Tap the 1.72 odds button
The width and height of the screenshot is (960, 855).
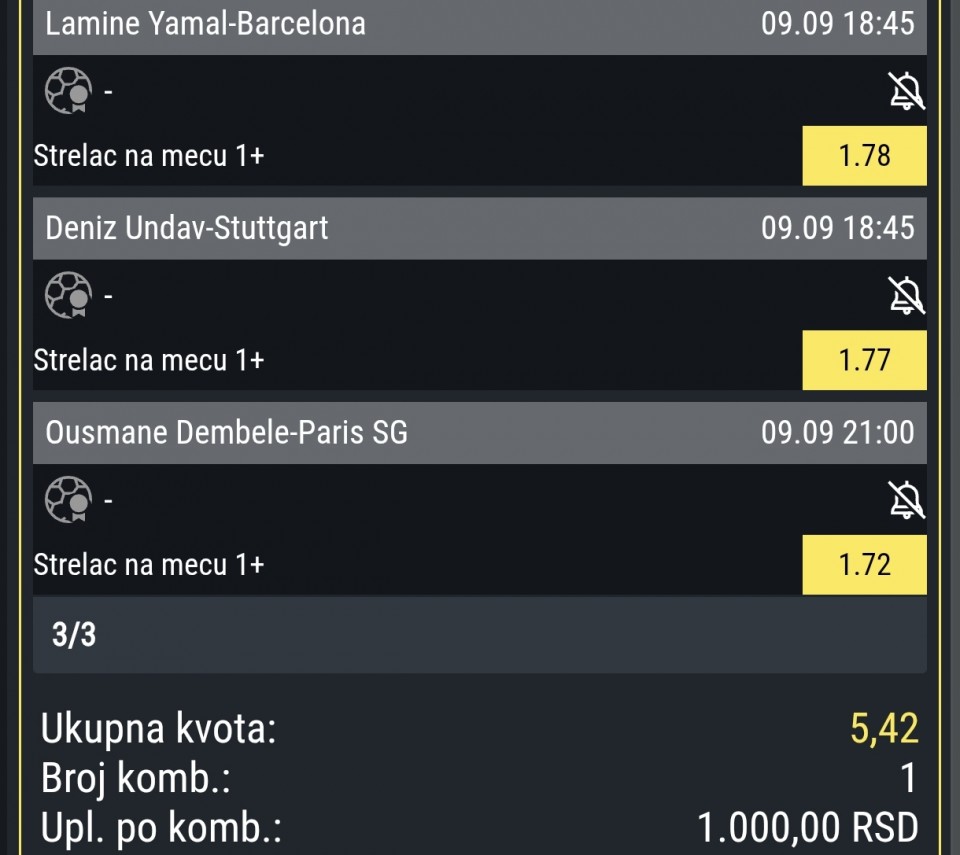pos(864,565)
